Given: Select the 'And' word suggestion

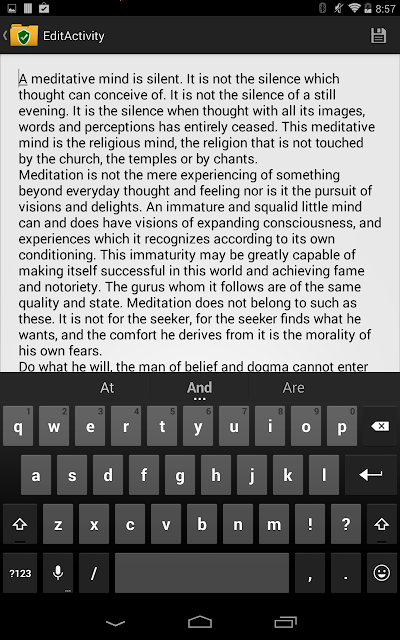Looking at the screenshot, I should click(x=200, y=387).
